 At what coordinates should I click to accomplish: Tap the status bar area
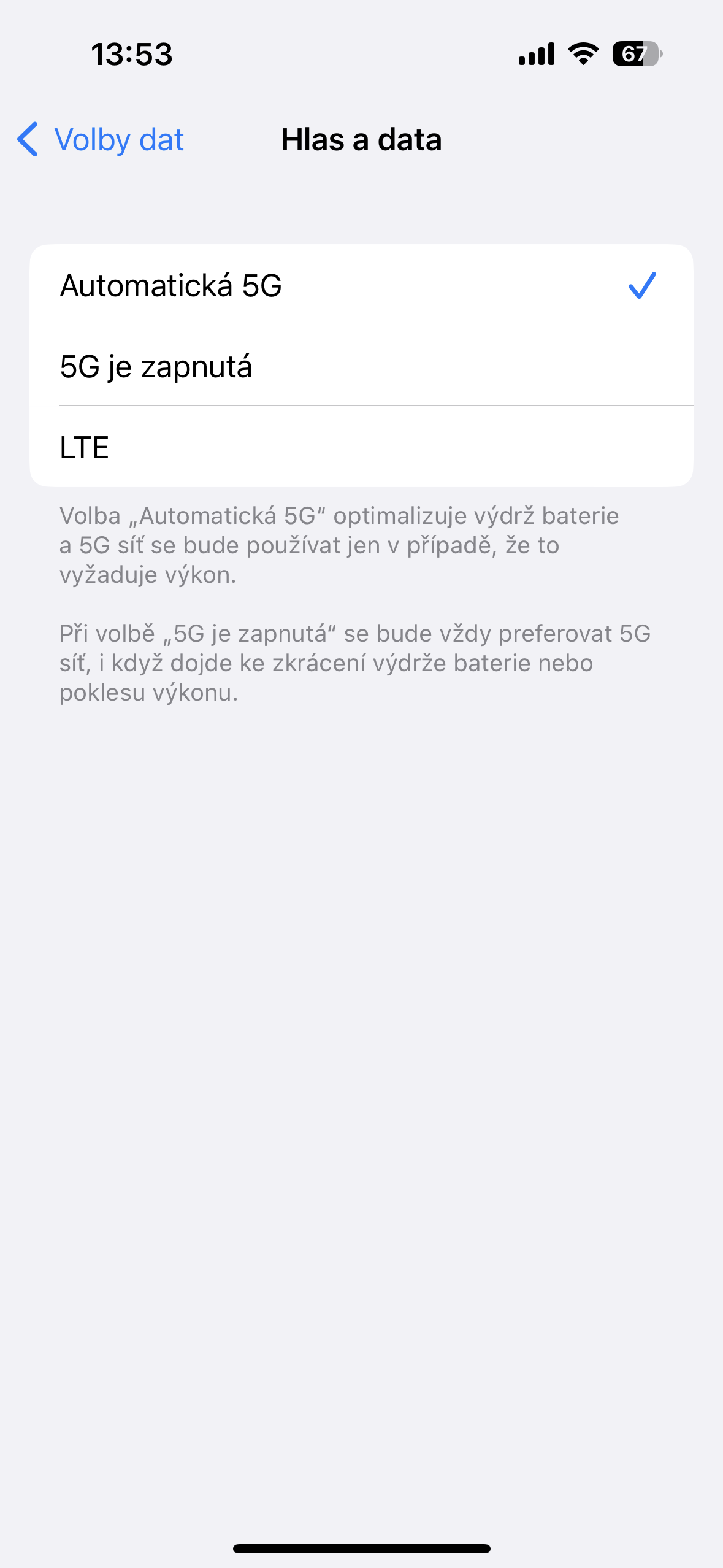[x=362, y=54]
